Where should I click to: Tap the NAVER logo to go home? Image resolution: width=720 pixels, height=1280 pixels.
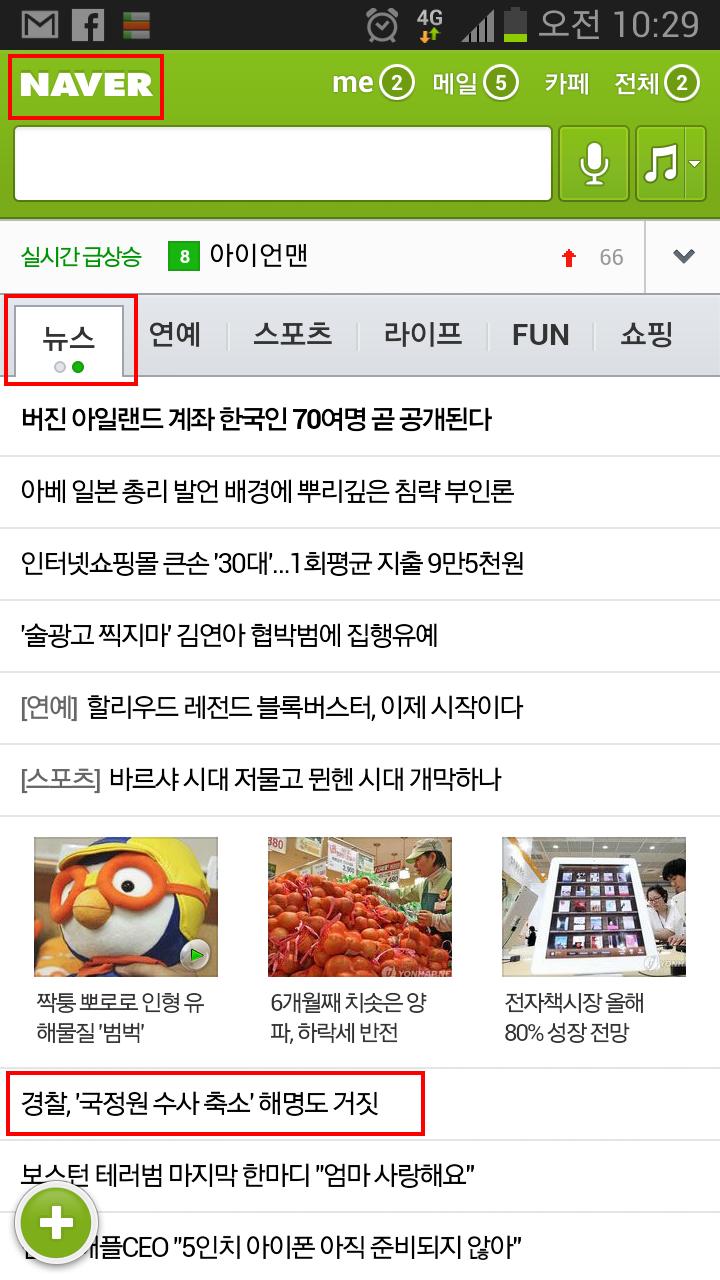(86, 86)
